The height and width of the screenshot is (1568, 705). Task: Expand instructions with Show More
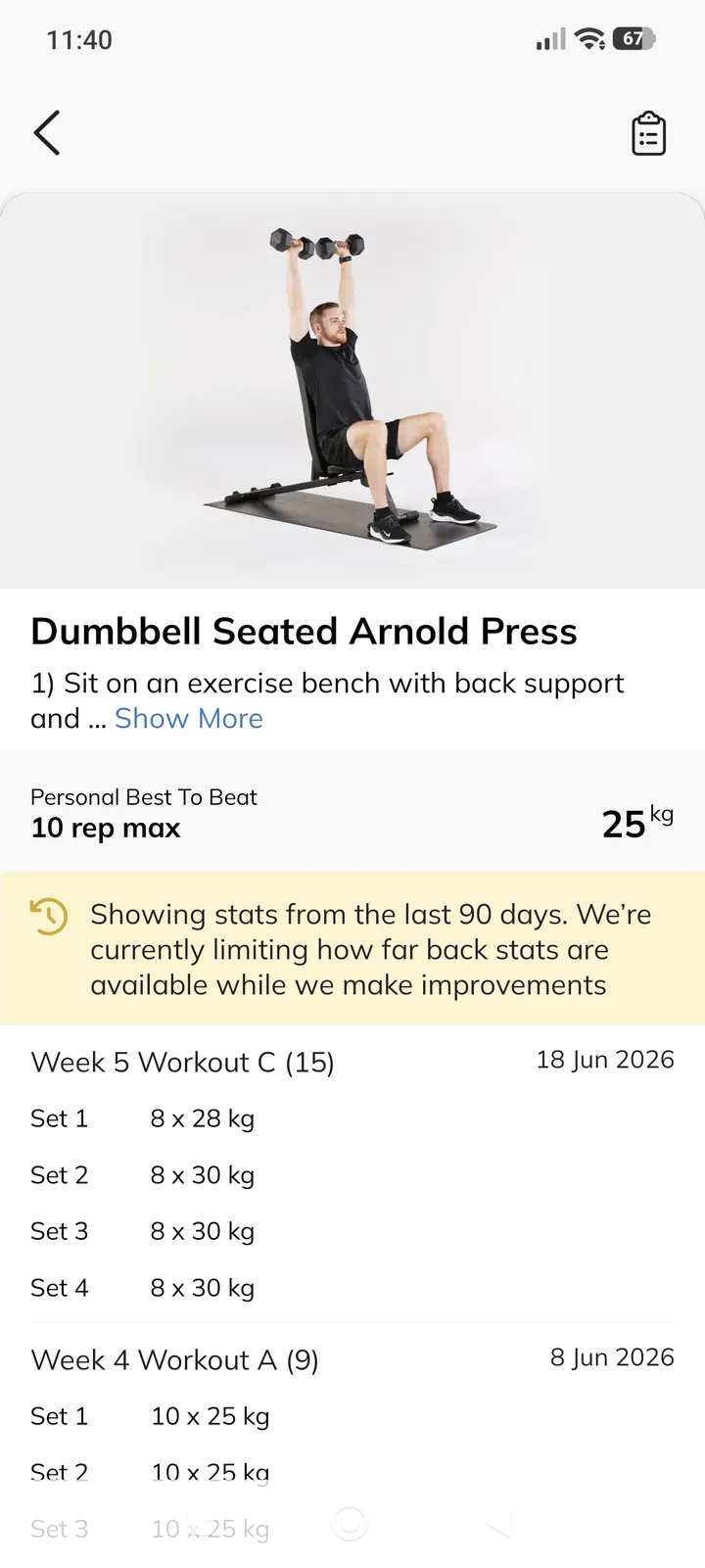tap(189, 719)
